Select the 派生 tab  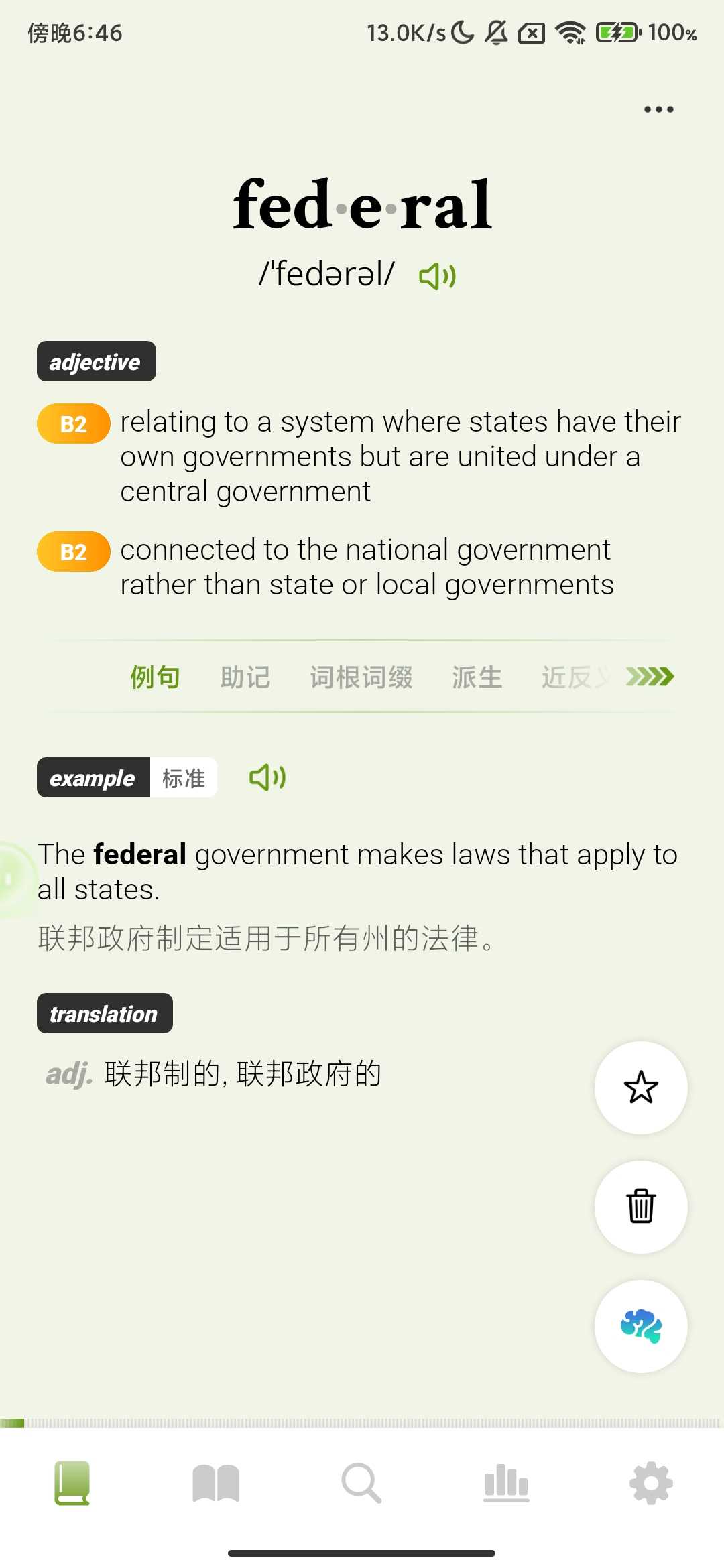[477, 677]
